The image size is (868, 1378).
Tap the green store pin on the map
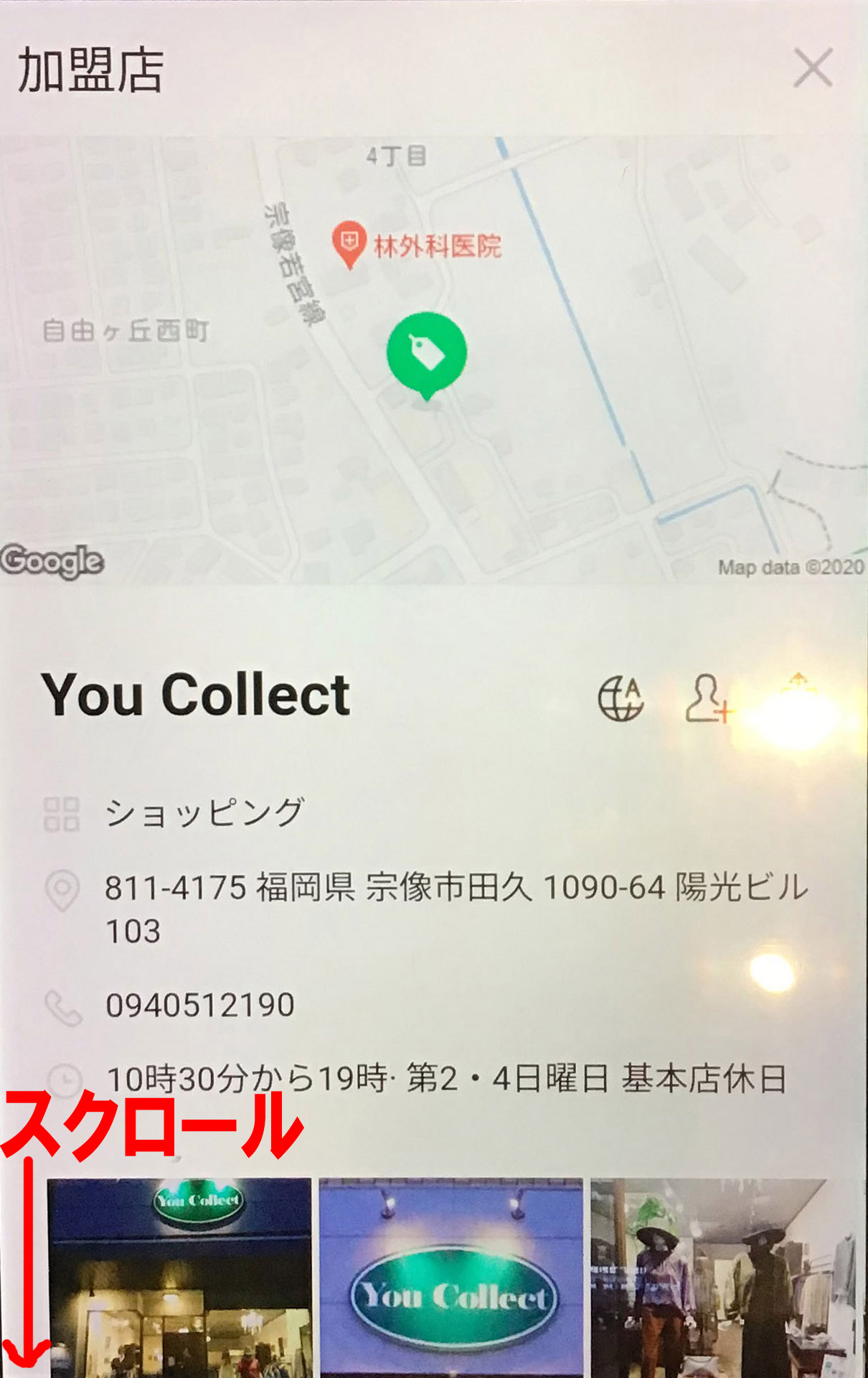click(x=427, y=353)
